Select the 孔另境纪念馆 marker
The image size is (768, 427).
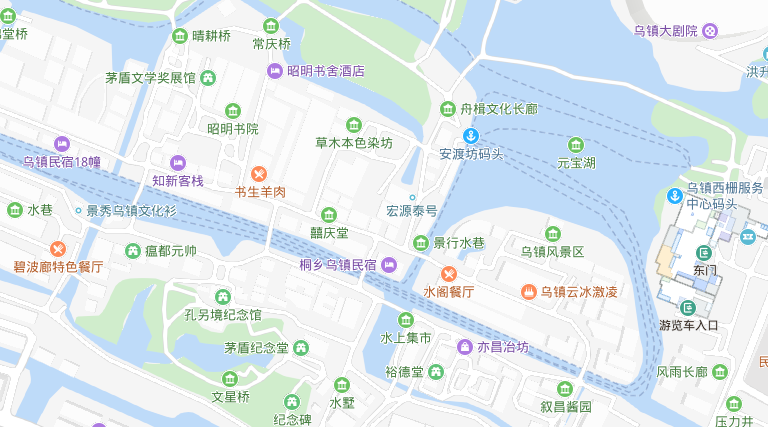point(222,296)
